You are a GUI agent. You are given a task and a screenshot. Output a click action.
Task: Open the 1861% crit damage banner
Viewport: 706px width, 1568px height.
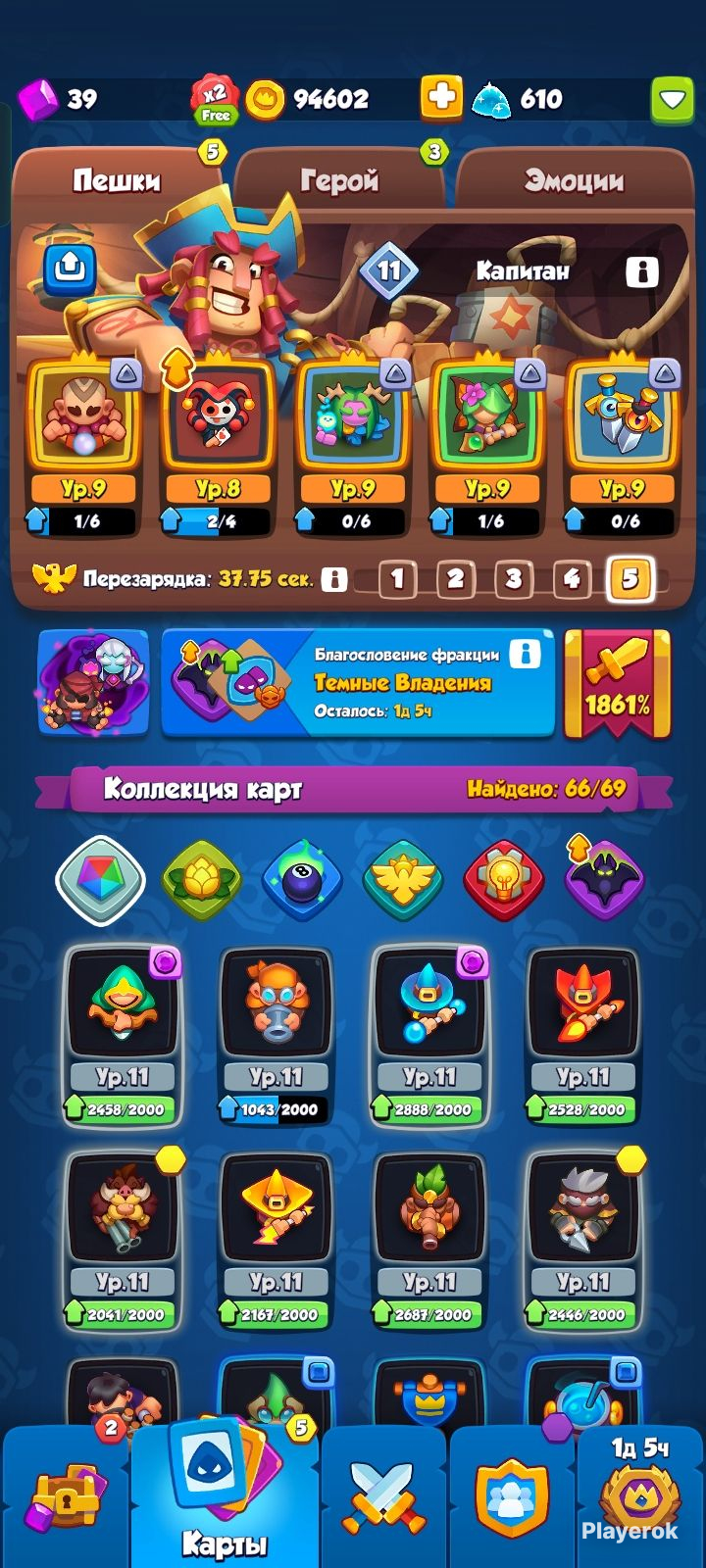coord(617,684)
